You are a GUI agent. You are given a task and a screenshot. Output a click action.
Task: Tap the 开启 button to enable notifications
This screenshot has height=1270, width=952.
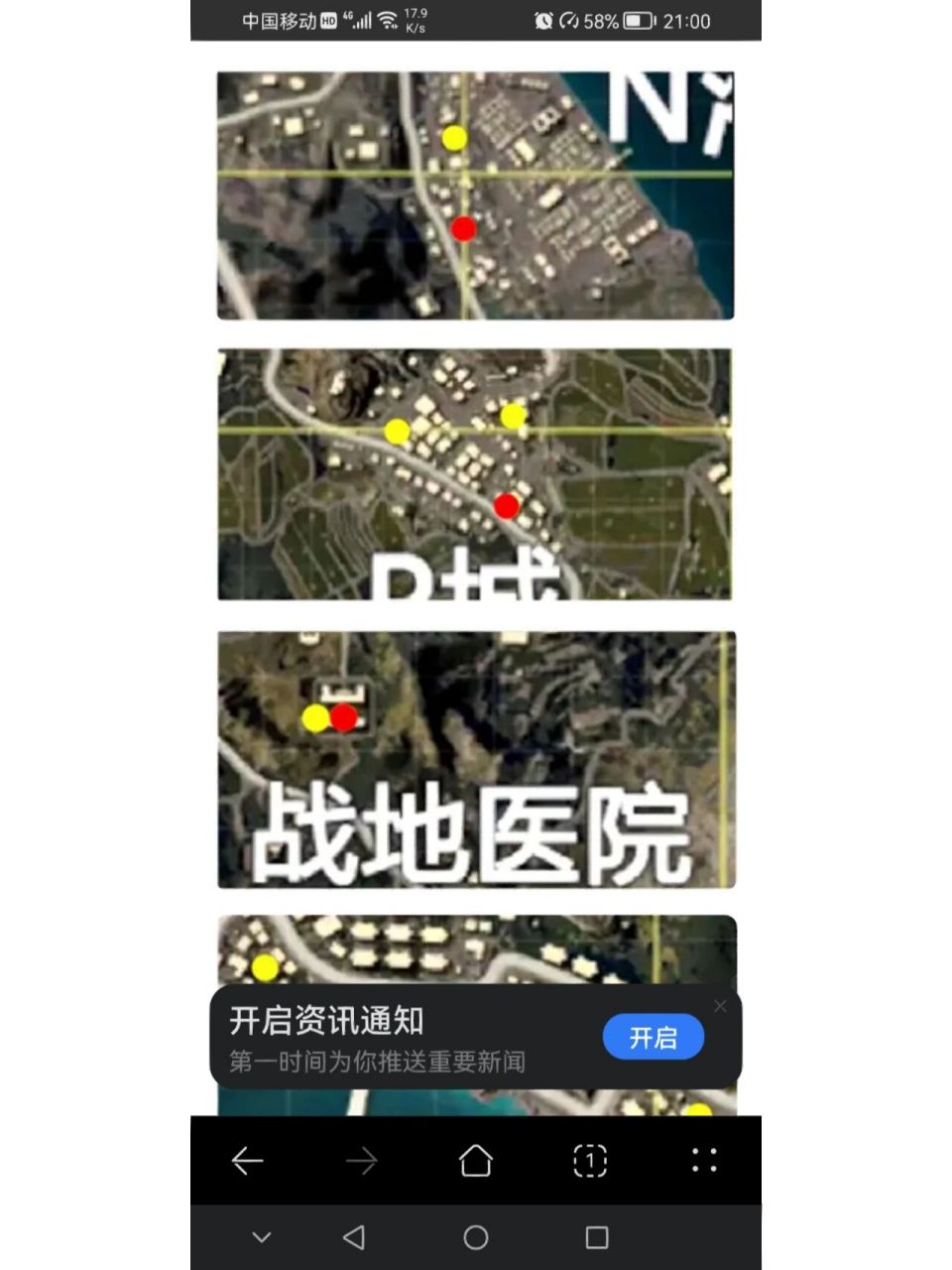[x=654, y=1036]
